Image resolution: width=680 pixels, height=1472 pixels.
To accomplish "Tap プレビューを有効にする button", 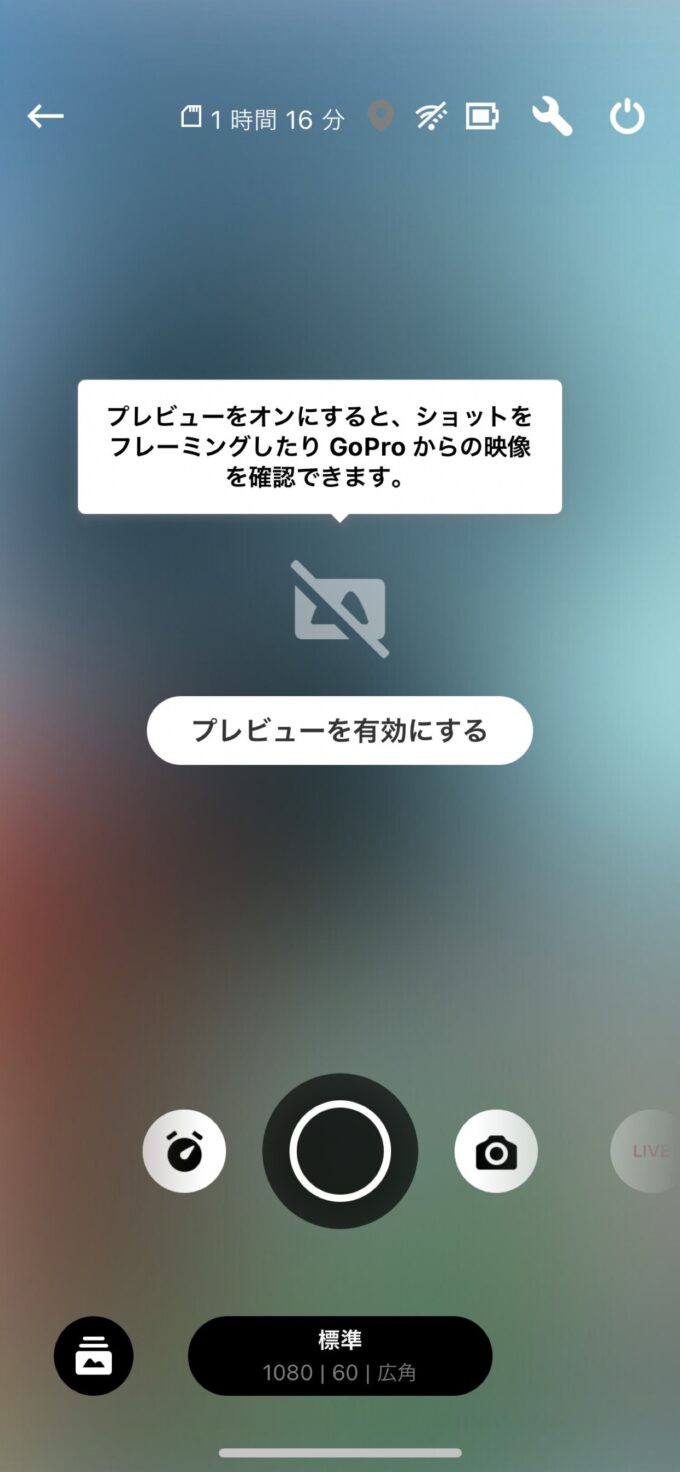I will tap(339, 731).
